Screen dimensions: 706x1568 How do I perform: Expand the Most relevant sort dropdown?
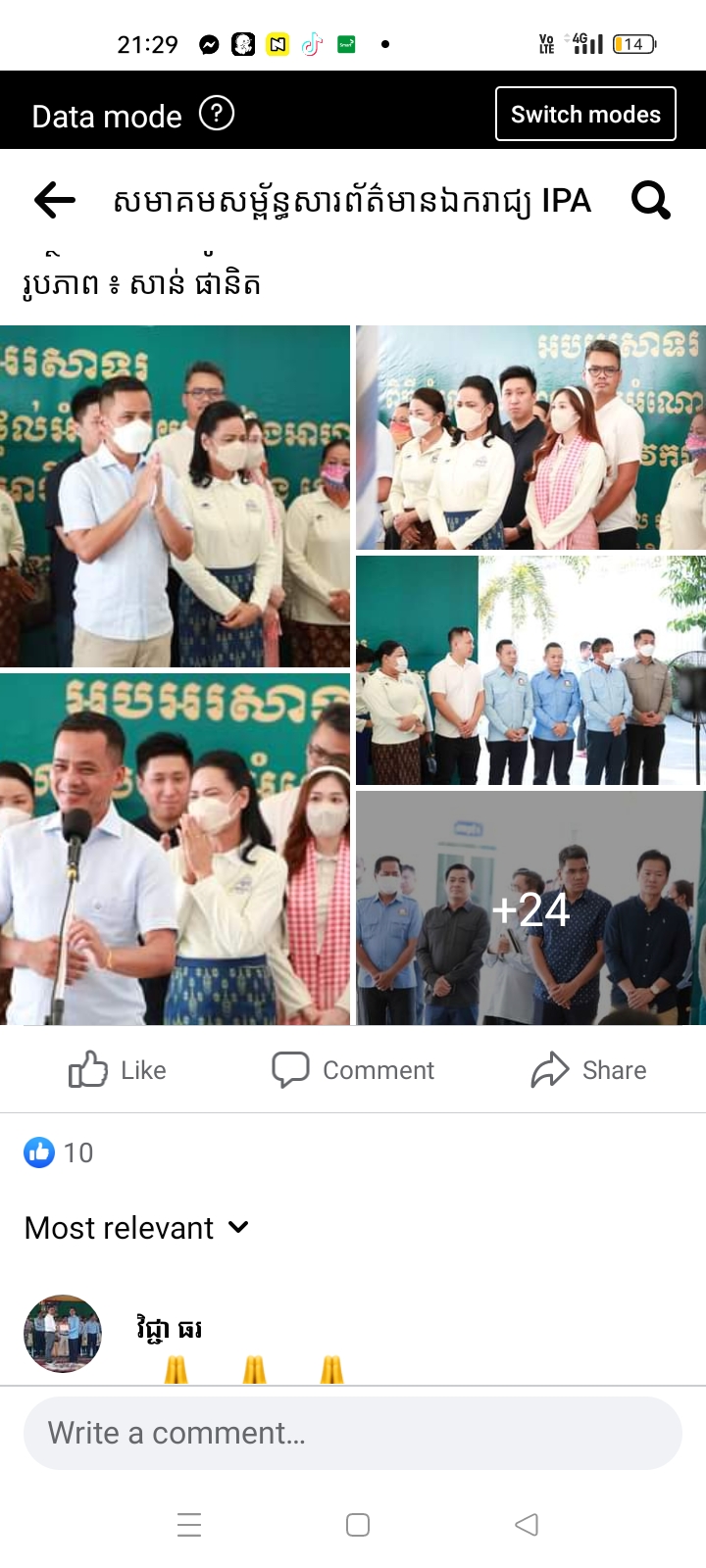(x=137, y=1228)
